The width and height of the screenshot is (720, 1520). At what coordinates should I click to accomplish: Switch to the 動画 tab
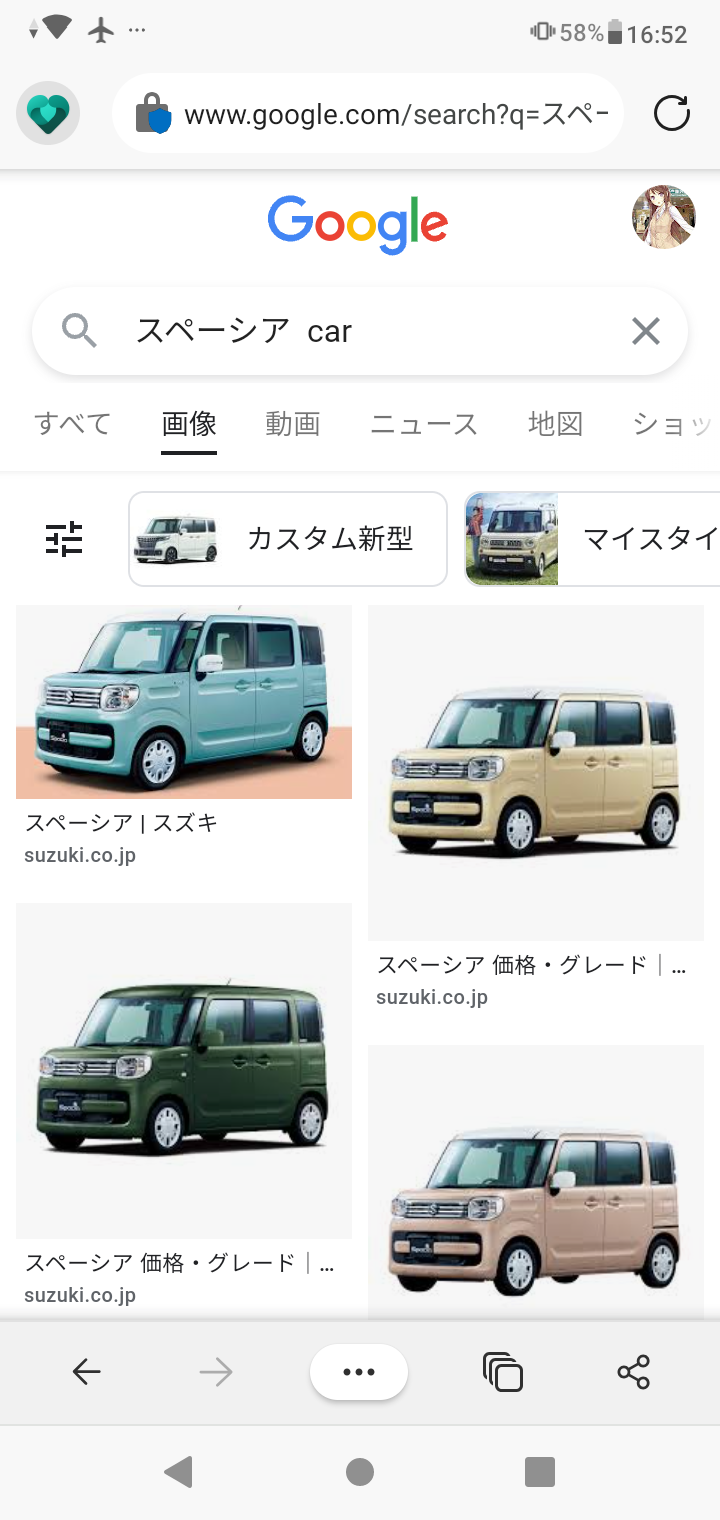293,424
